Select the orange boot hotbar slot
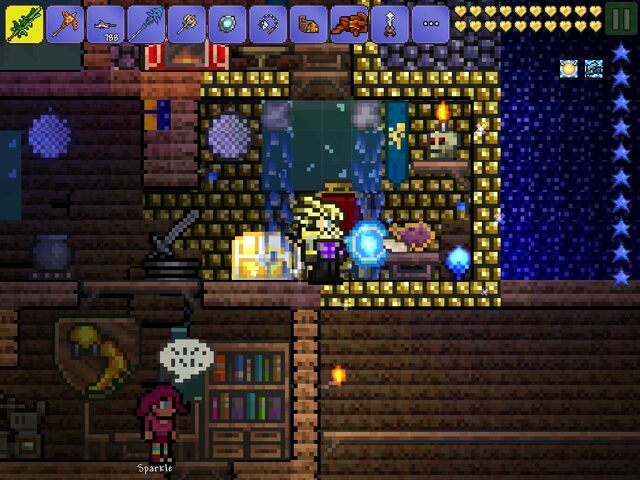Image resolution: width=640 pixels, height=480 pixels. point(309,23)
